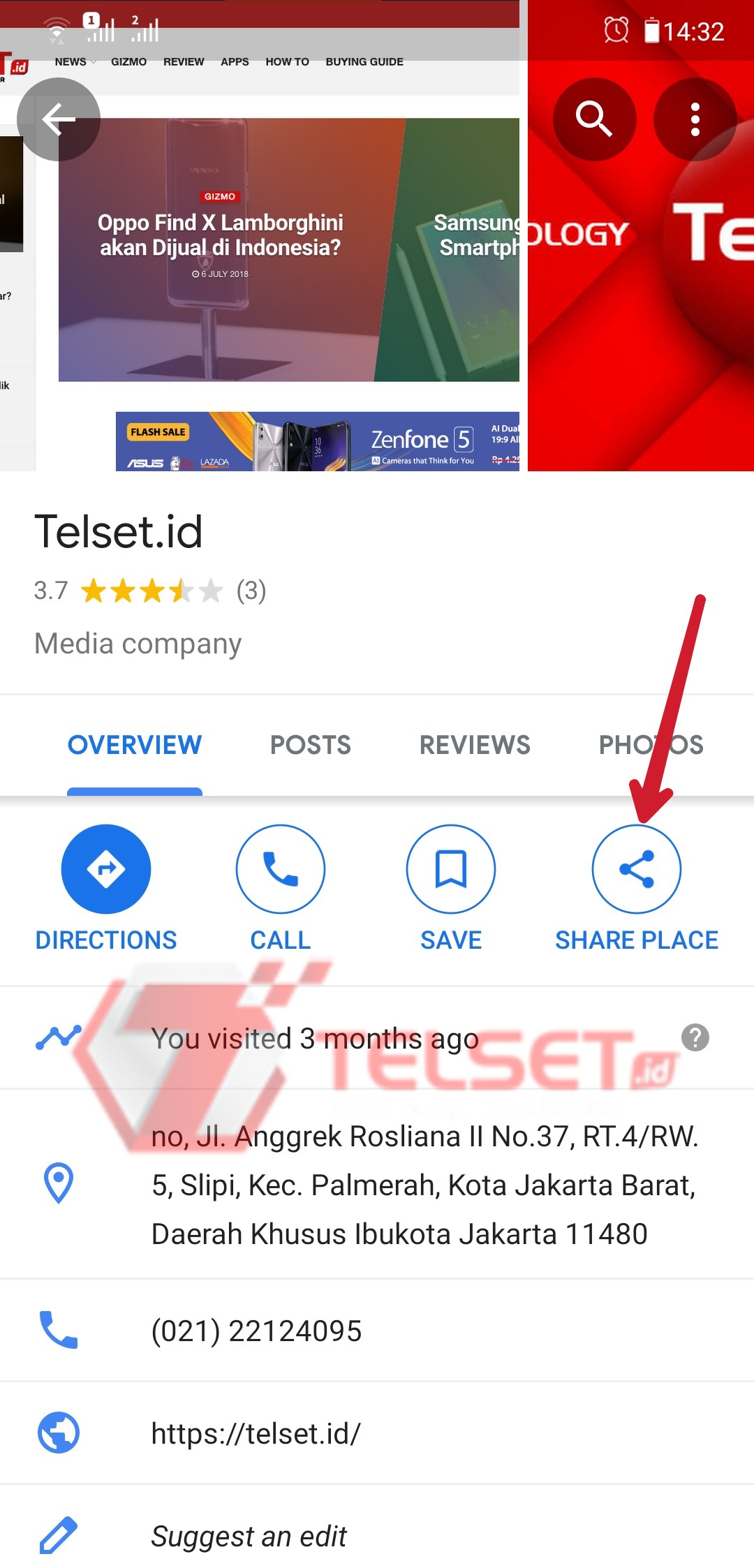
Task: Open help icon beside visit history
Action: [695, 1037]
